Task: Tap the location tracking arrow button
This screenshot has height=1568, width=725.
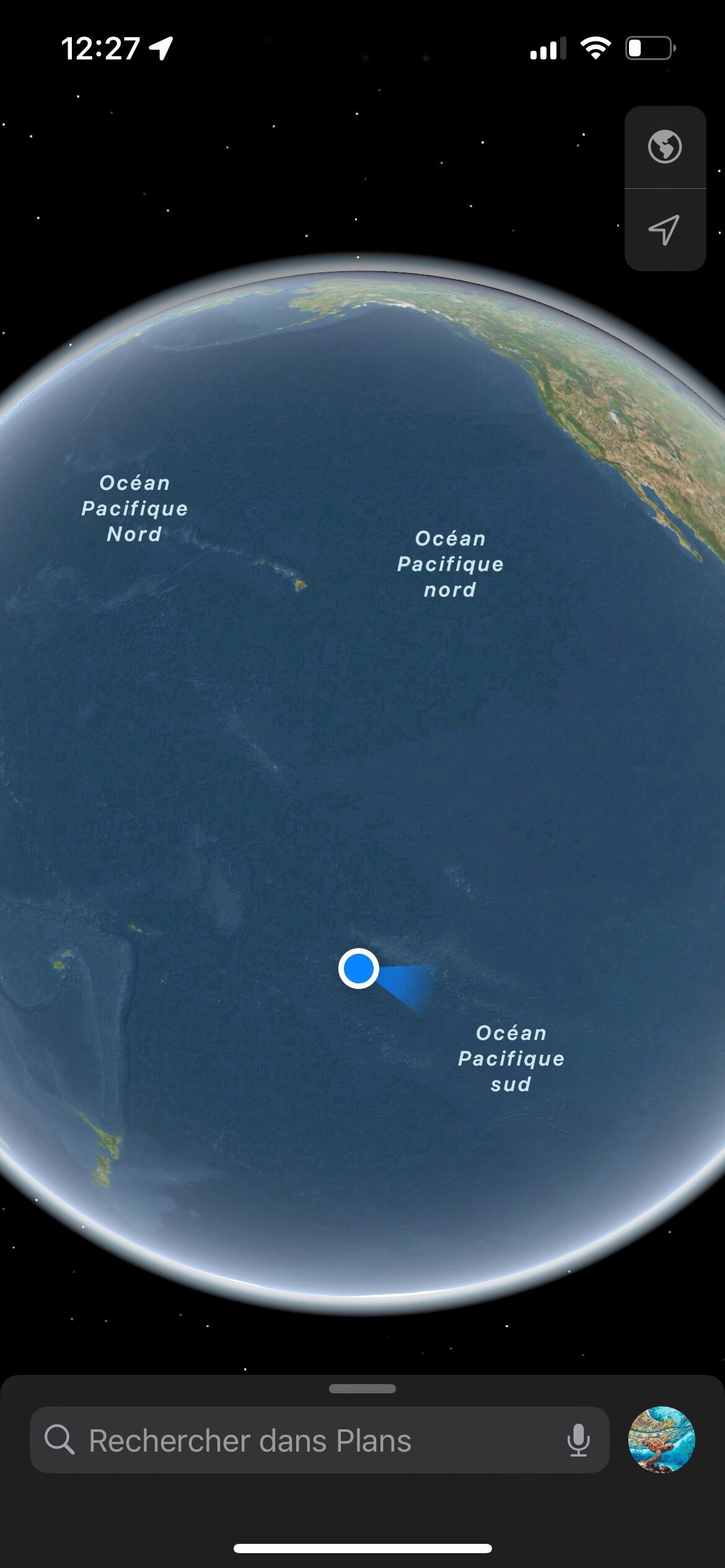Action: click(x=665, y=230)
